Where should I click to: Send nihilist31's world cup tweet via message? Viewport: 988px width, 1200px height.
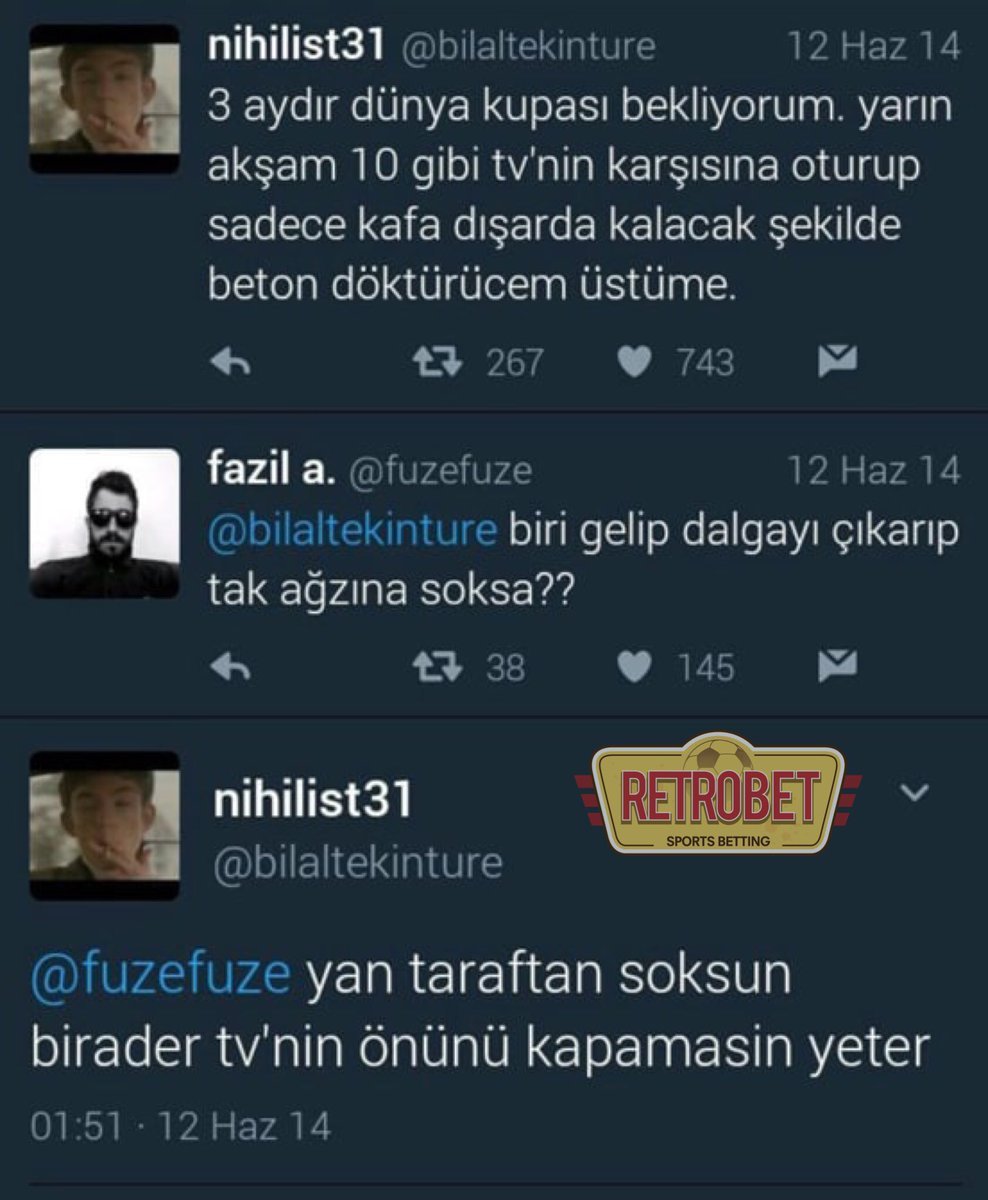[836, 362]
